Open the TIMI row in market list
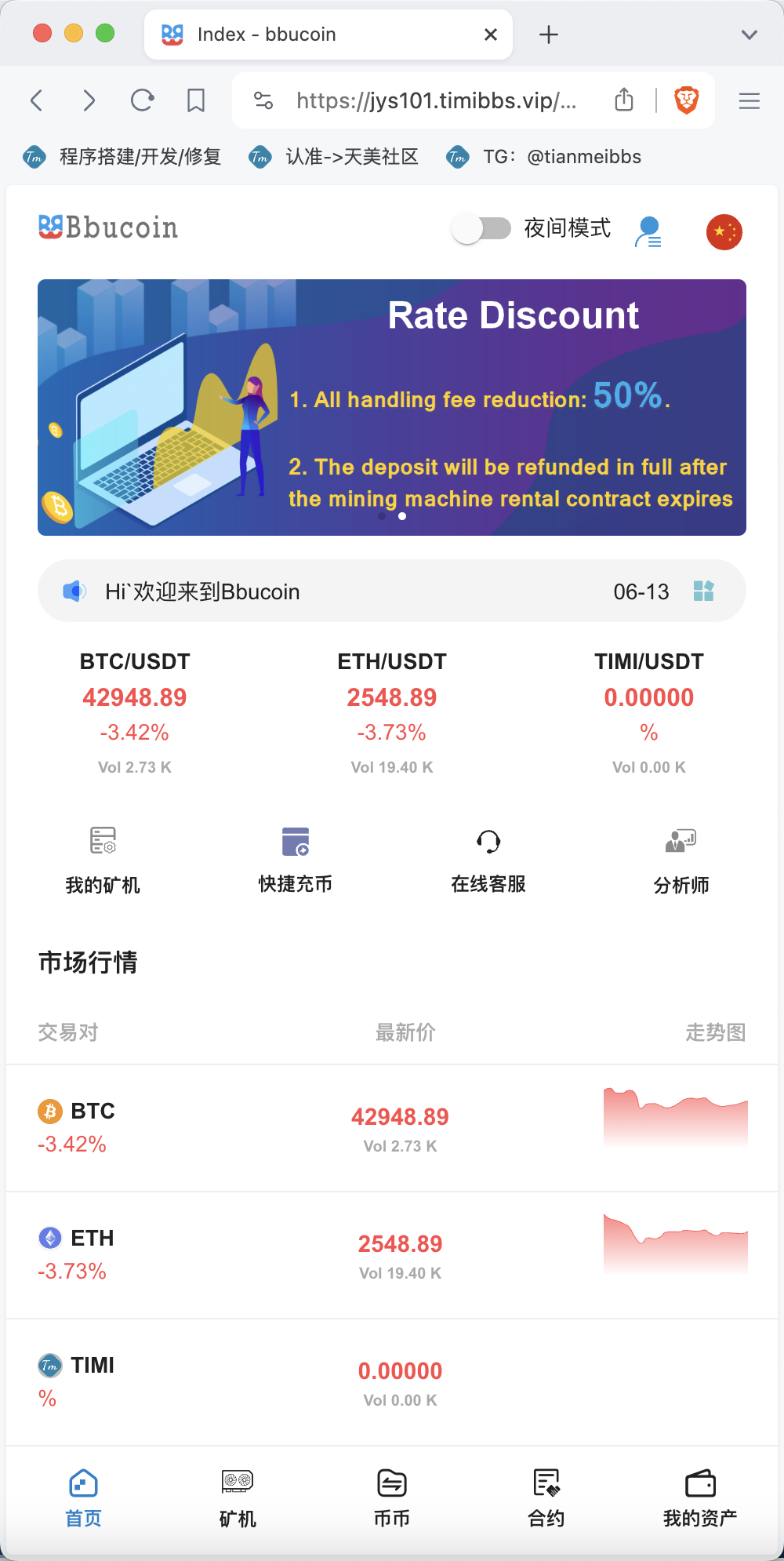 click(x=392, y=1382)
